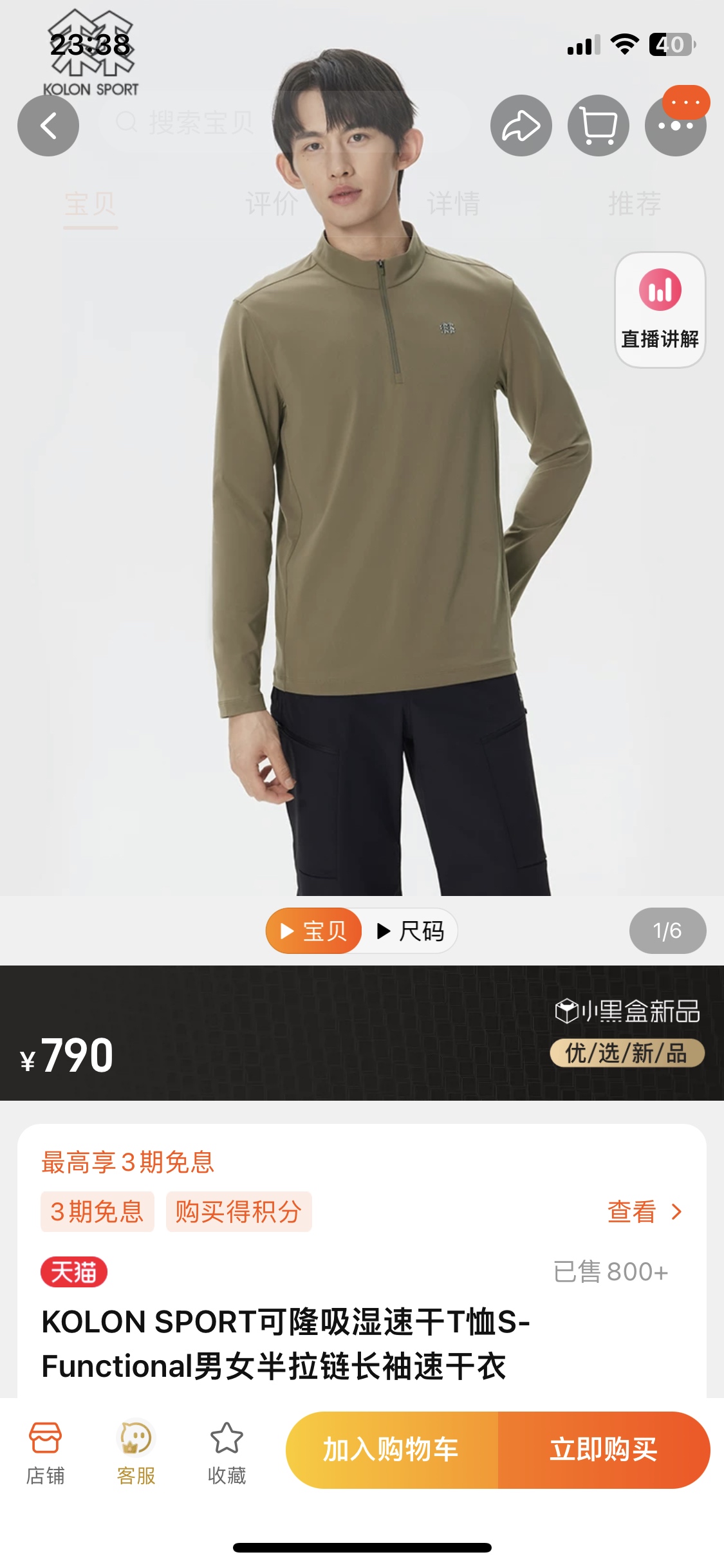The height and width of the screenshot is (1568, 724).
Task: Tap 查看 to view installment offers
Action: tap(644, 1211)
